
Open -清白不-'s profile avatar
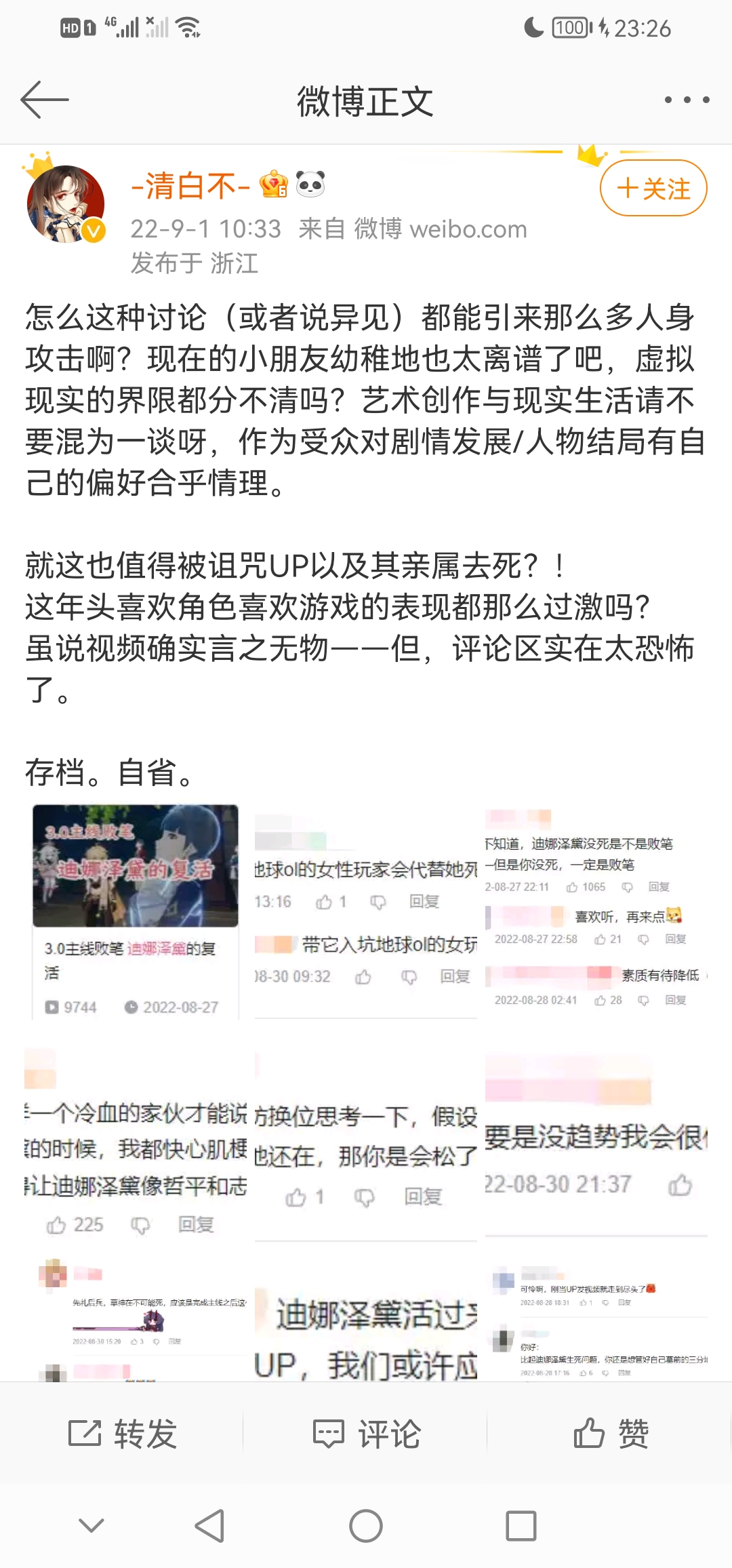(66, 203)
